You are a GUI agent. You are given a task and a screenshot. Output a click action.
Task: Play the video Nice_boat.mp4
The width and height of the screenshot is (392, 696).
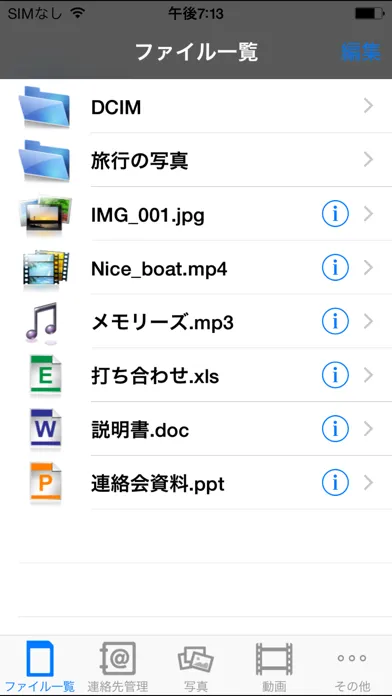[x=196, y=268]
